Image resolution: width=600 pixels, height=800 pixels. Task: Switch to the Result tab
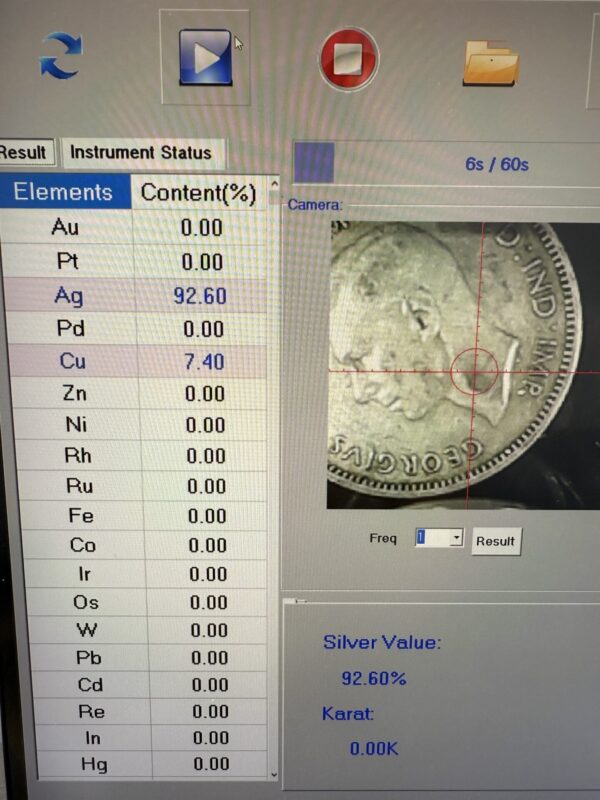coord(23,152)
